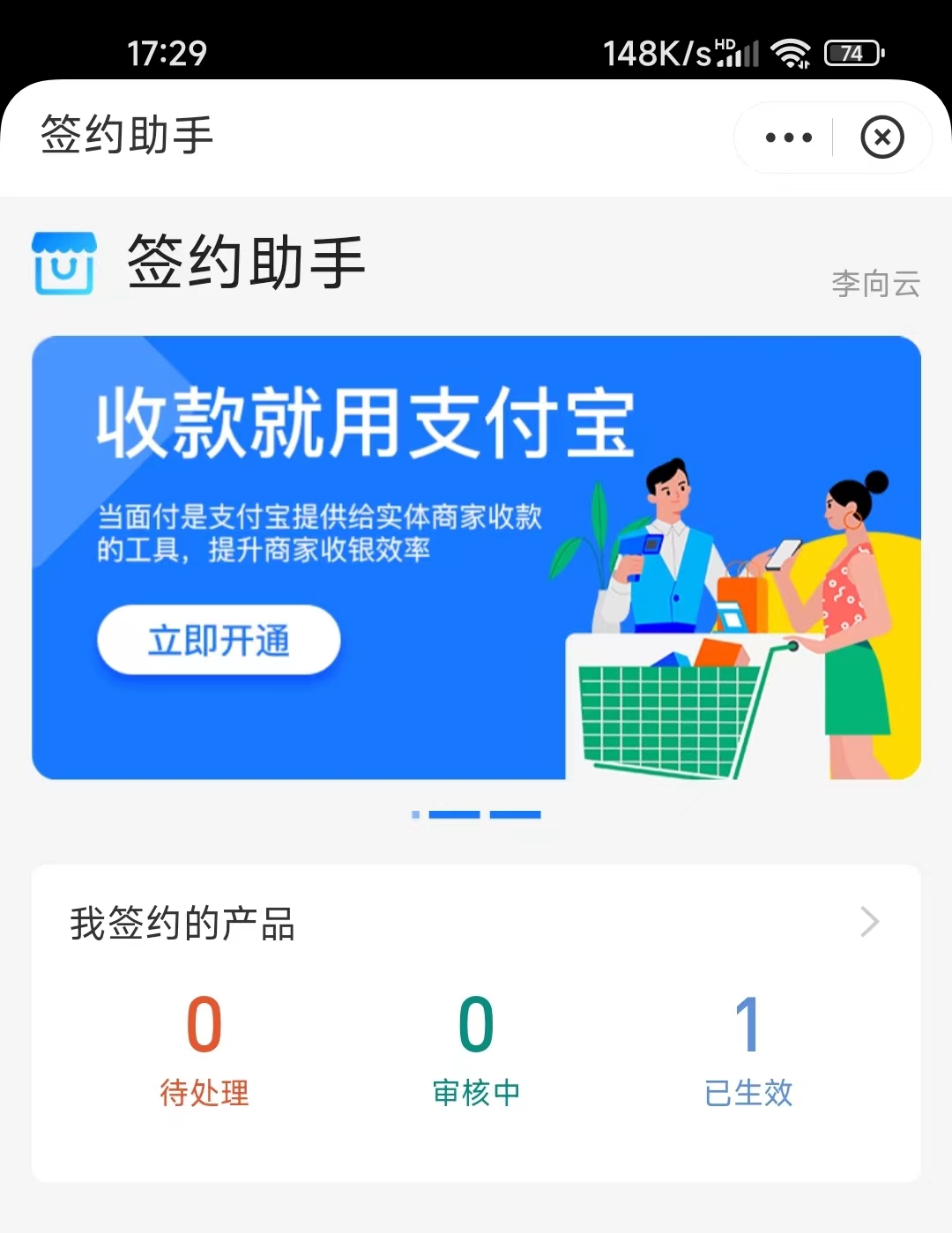
Task: View 审核中 signed products
Action: pos(476,1049)
